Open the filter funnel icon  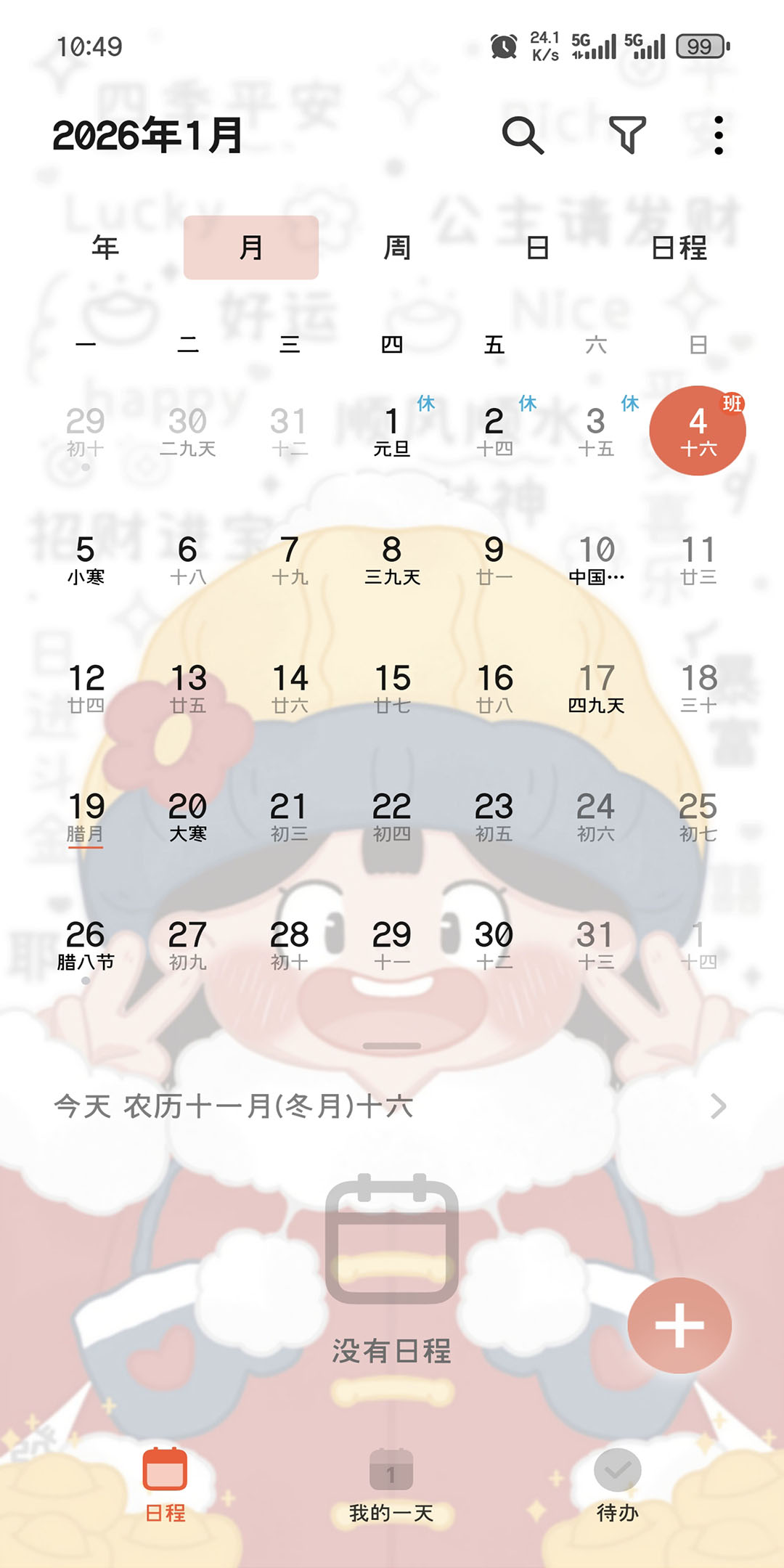pos(626,135)
